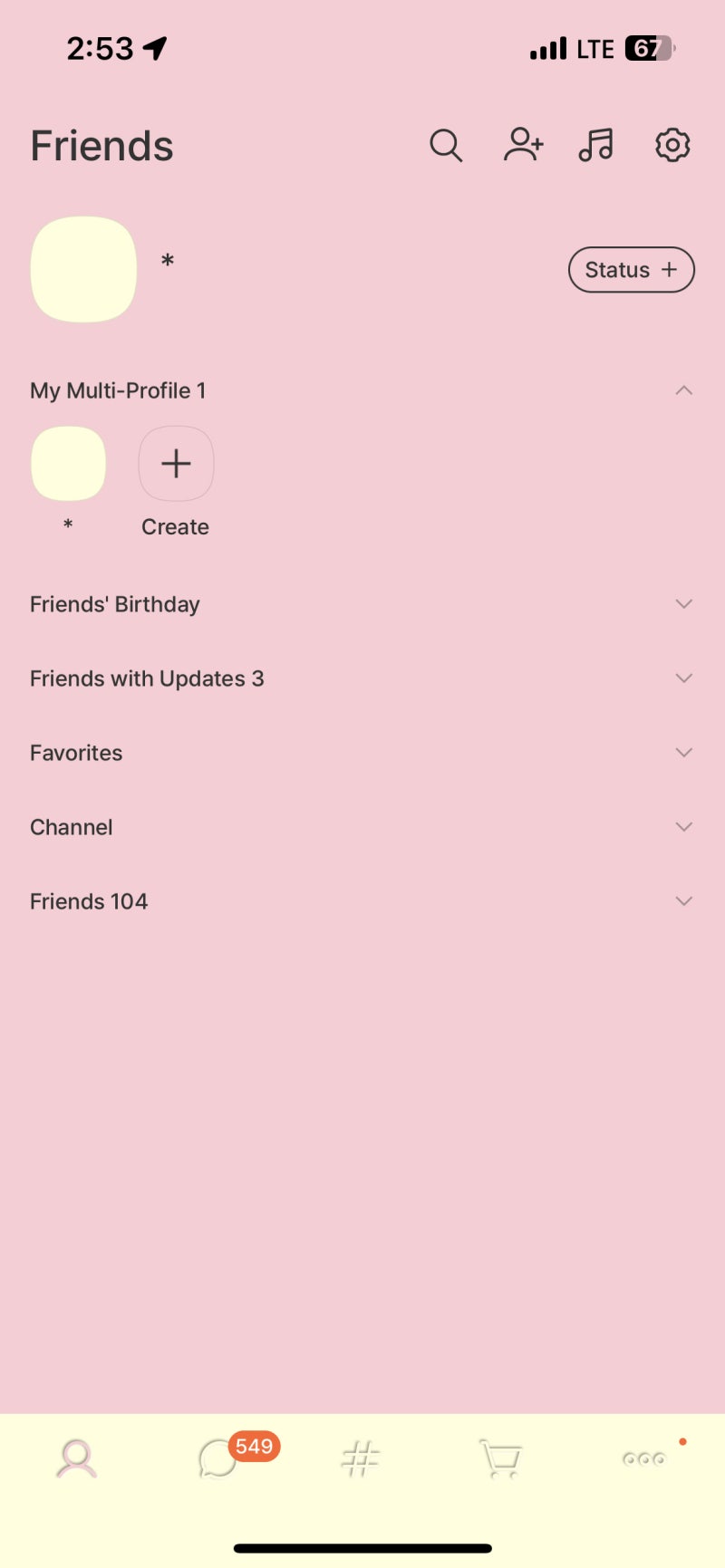Tap the Status + button

(x=632, y=270)
